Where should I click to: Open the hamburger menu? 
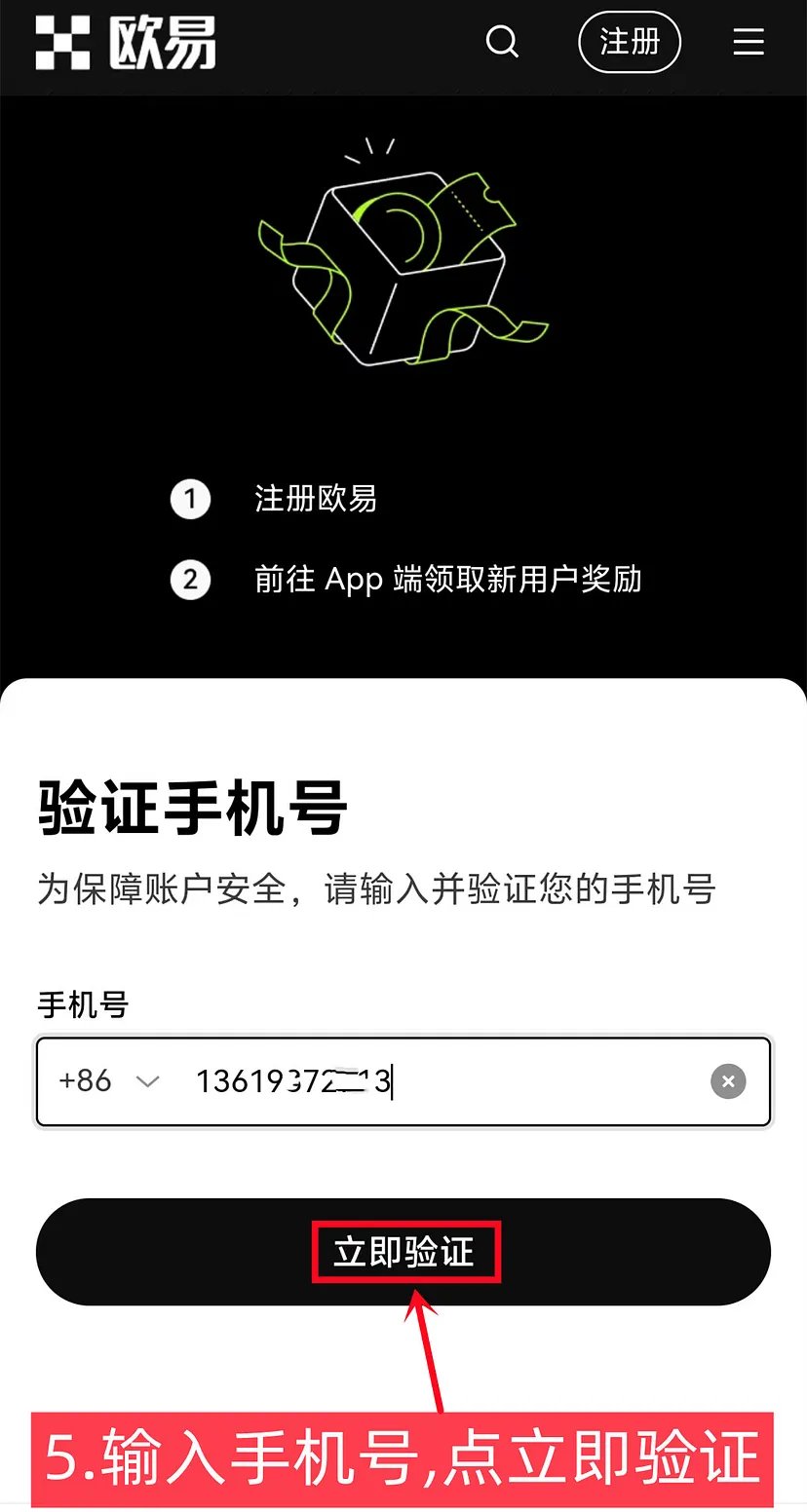(x=749, y=42)
